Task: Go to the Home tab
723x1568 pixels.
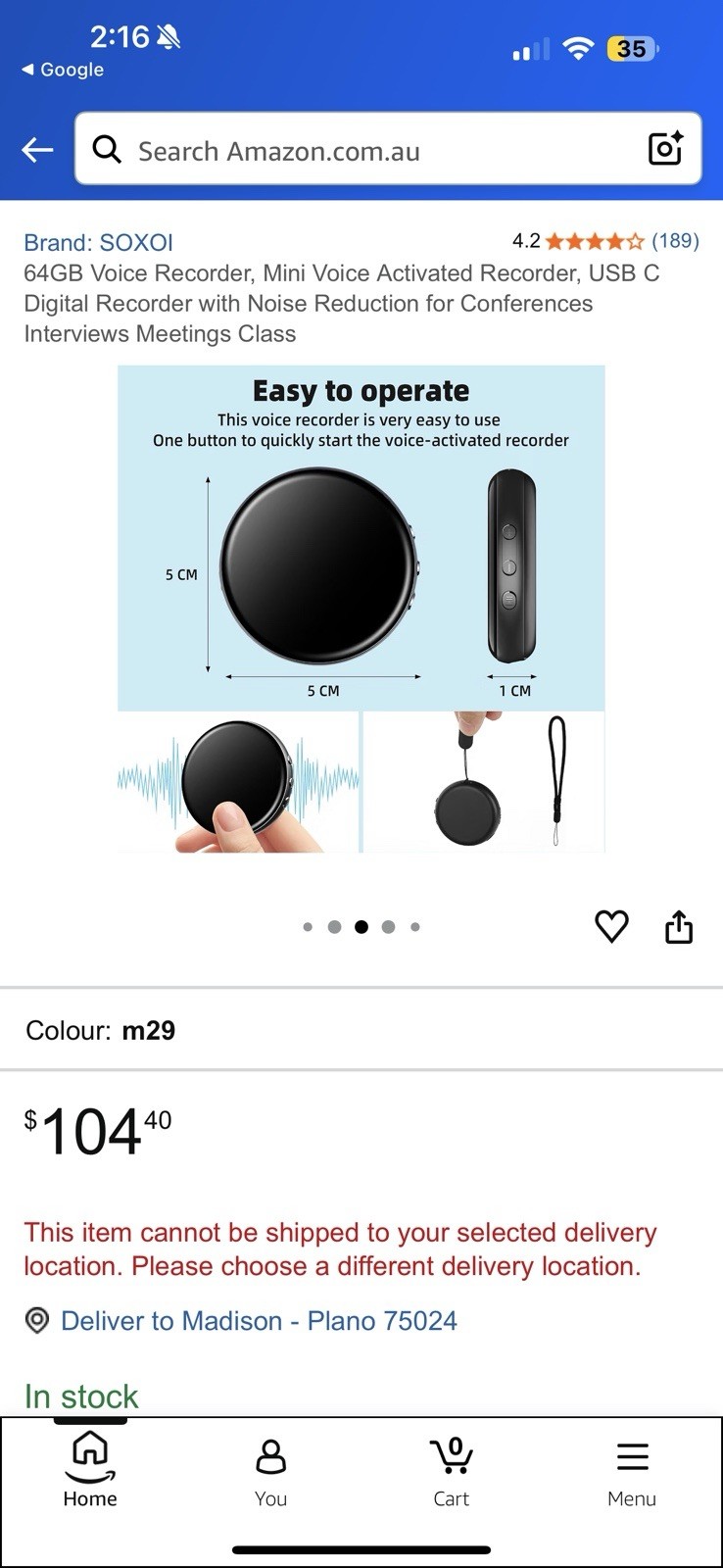Action: [x=90, y=1469]
